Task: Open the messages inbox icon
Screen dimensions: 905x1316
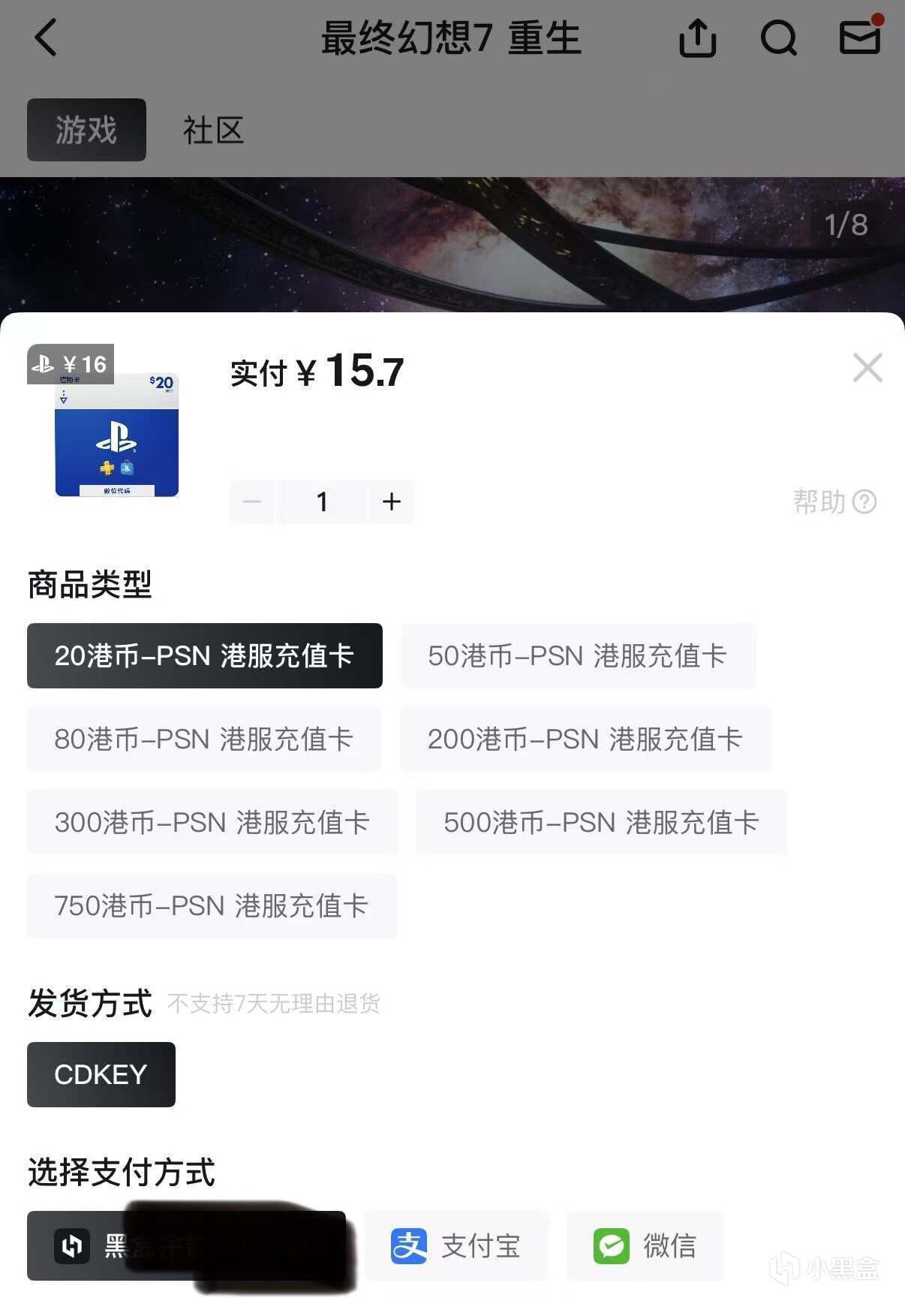Action: coord(859,36)
